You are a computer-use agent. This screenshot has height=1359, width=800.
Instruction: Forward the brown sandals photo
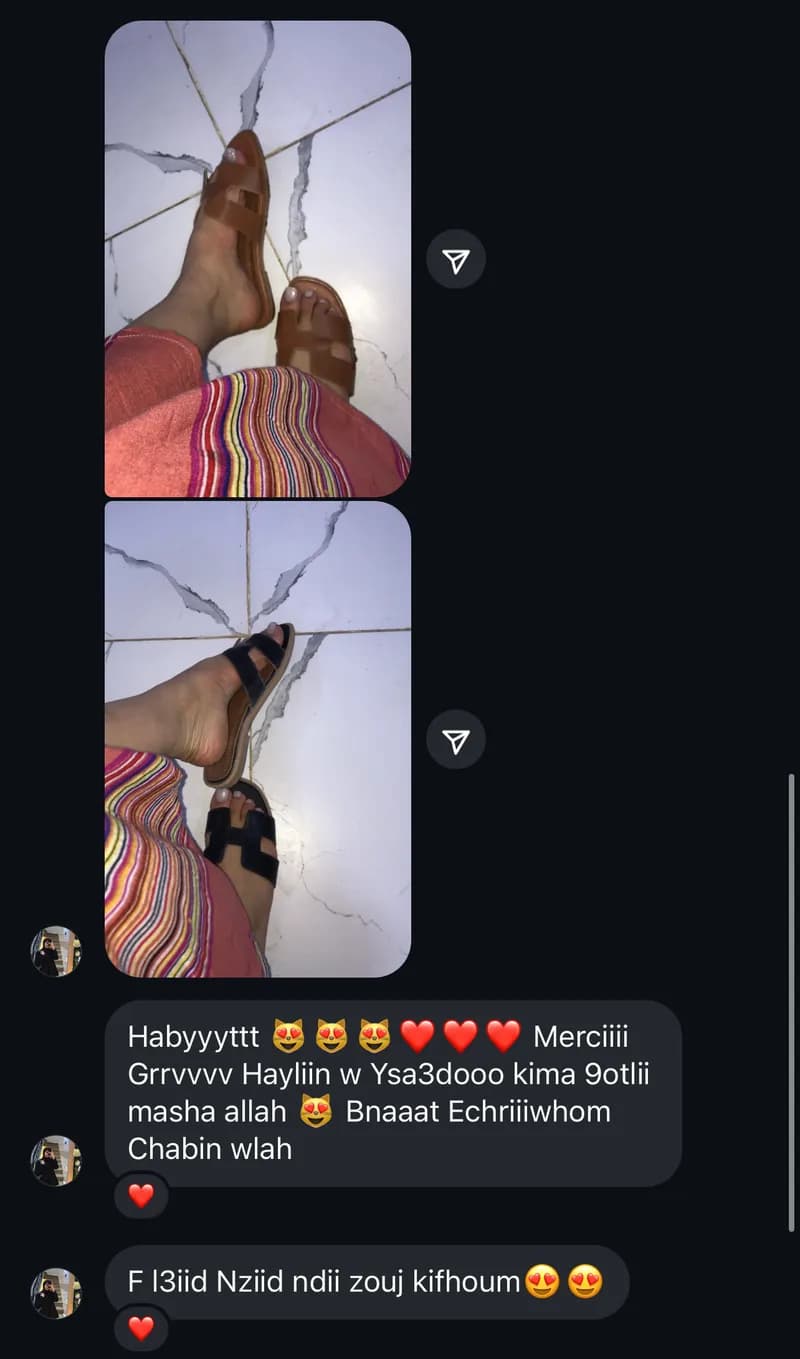pos(456,260)
